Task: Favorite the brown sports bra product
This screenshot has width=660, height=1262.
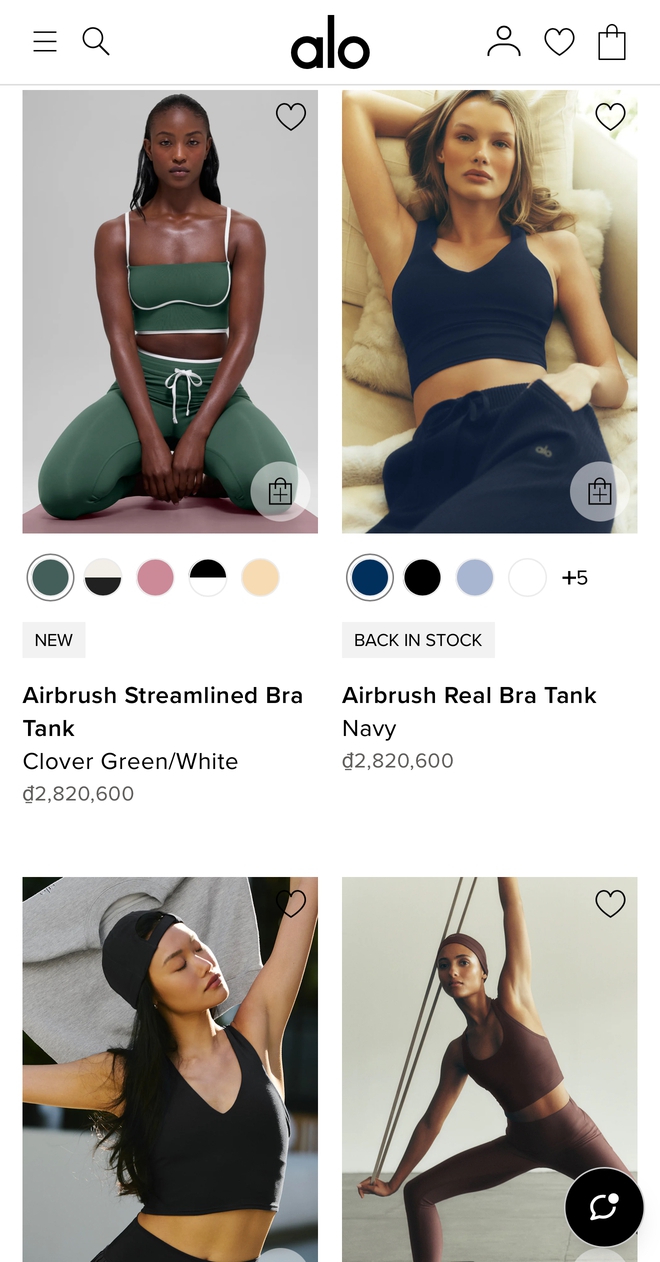Action: [610, 904]
